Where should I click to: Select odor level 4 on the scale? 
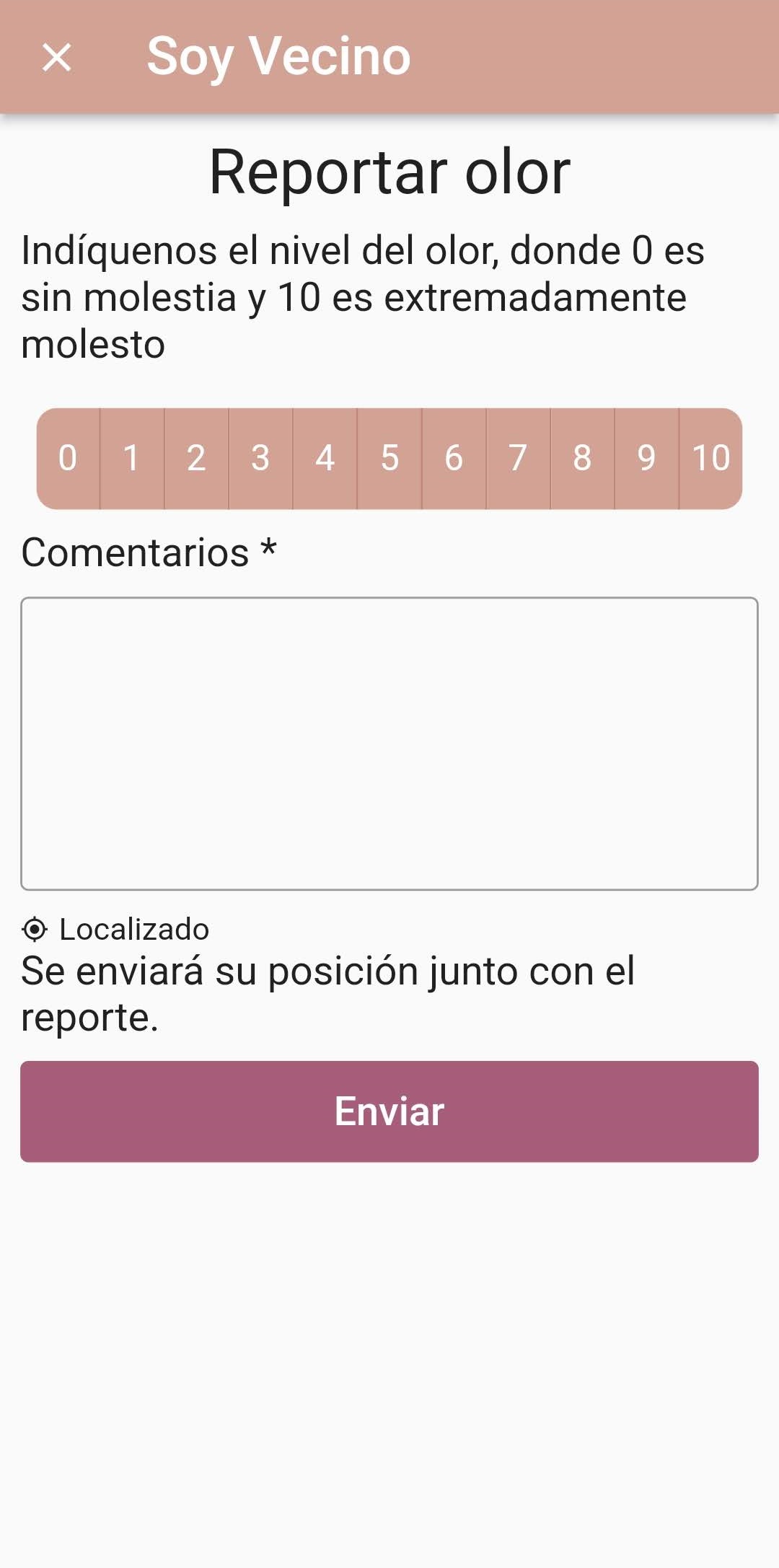click(x=325, y=459)
